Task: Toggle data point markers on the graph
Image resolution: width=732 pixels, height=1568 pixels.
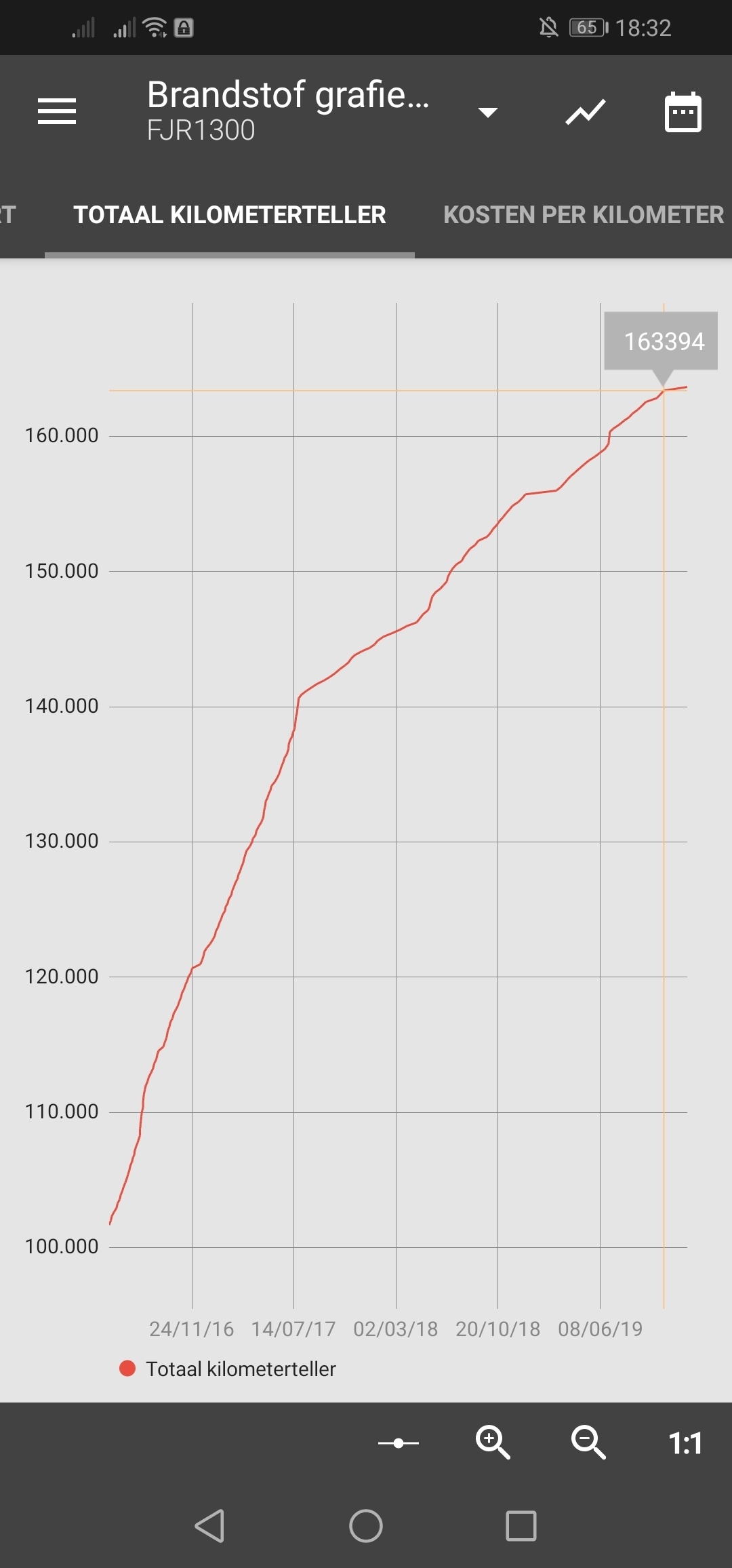Action: pyautogui.click(x=399, y=1443)
